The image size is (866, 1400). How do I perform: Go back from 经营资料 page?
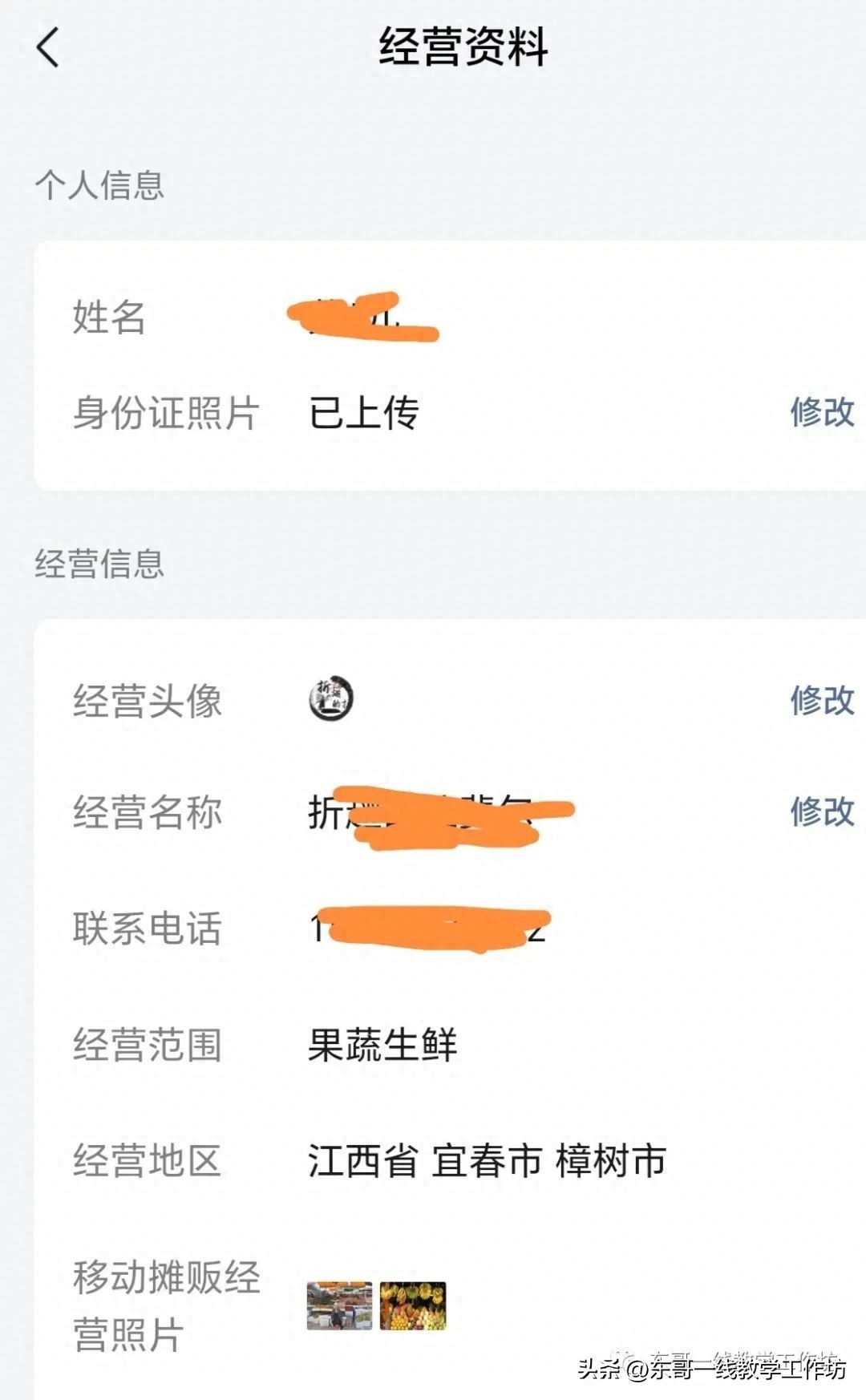click(48, 47)
